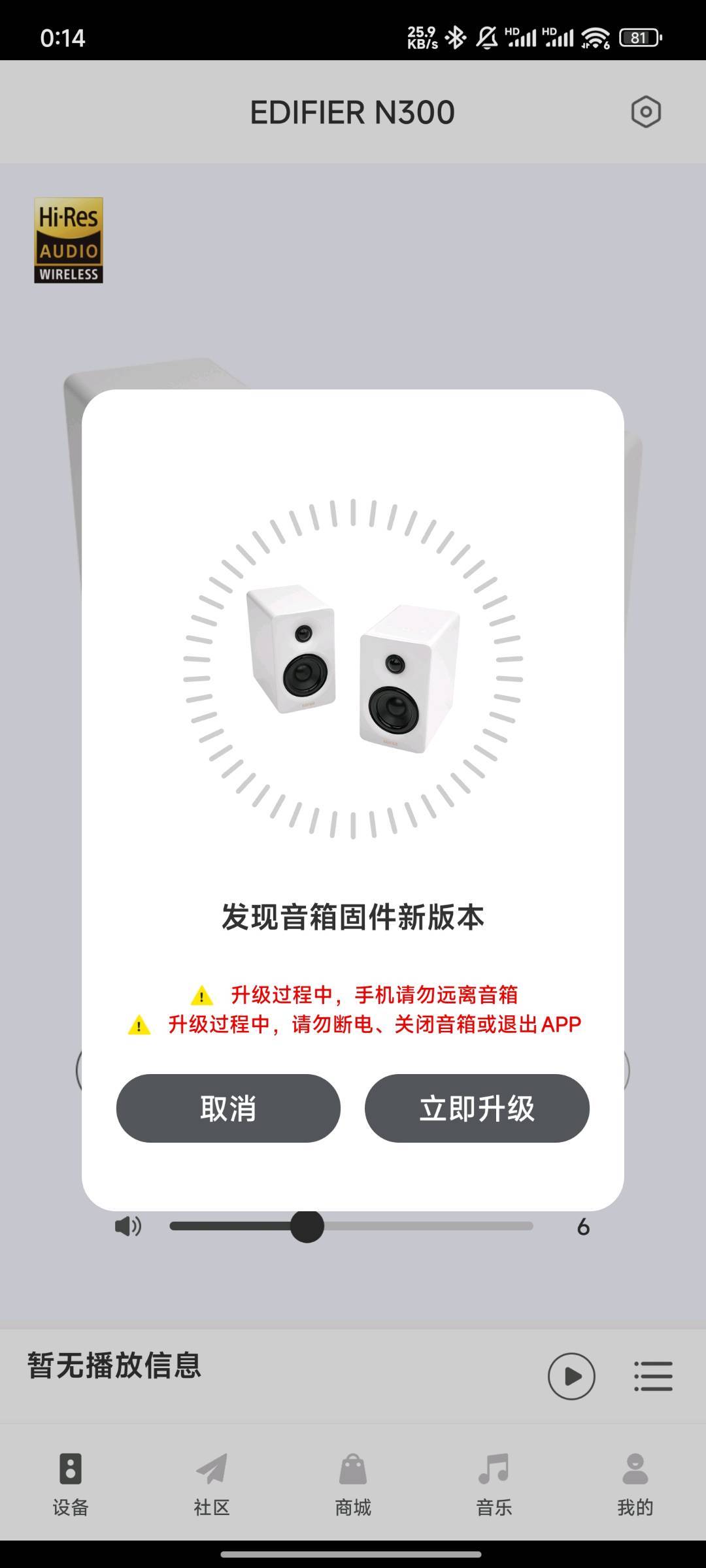Tap the play button in the bottom player bar
706x1568 pixels.
click(x=571, y=1377)
